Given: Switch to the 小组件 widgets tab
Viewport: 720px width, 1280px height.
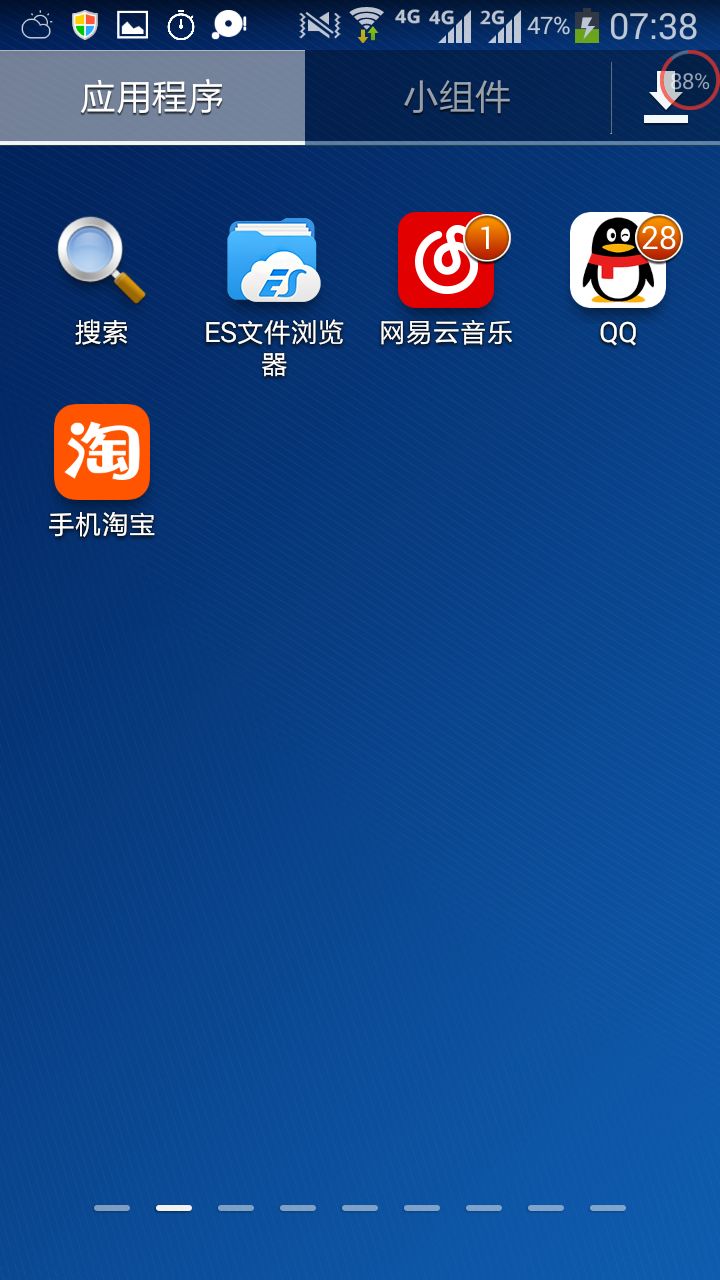Looking at the screenshot, I should [x=457, y=95].
